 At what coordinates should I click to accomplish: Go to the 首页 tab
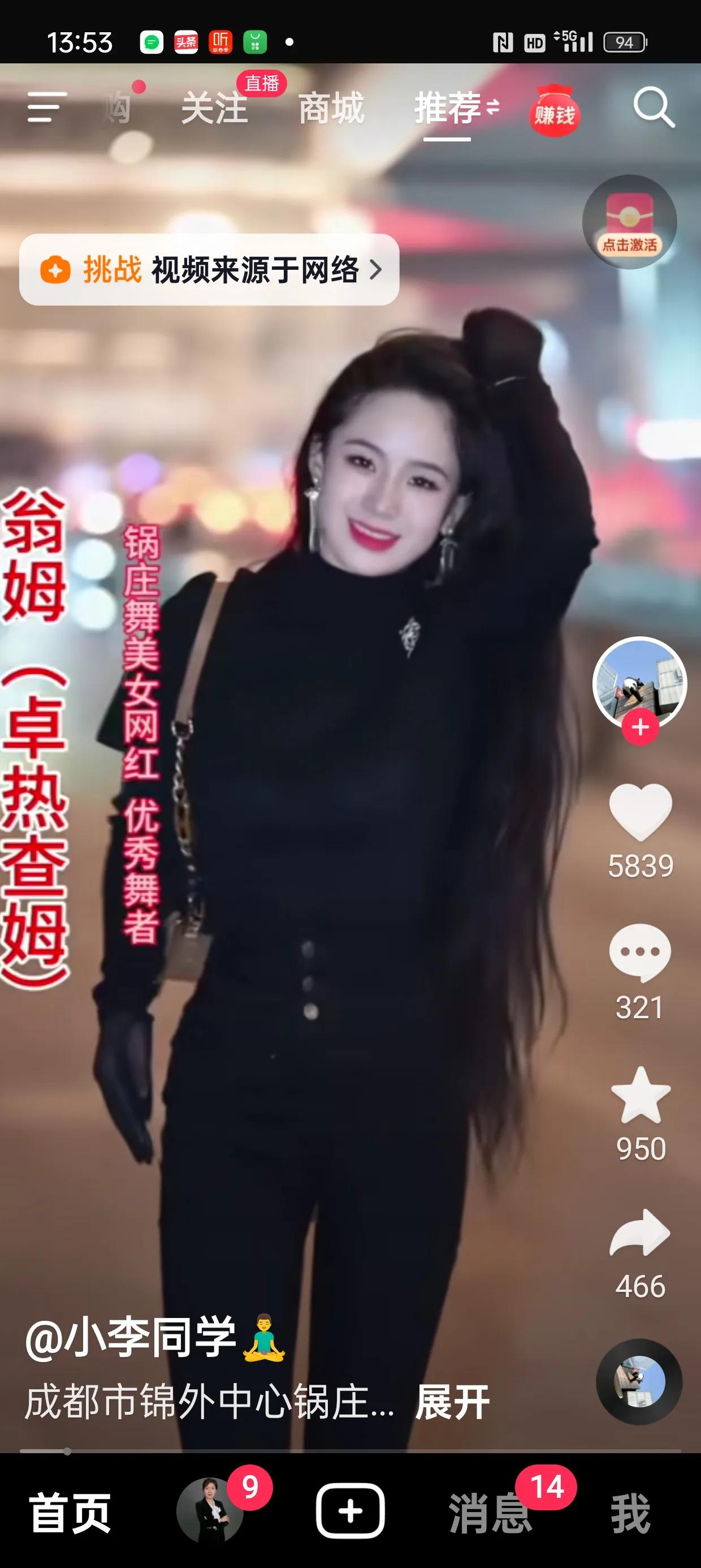[70, 1512]
